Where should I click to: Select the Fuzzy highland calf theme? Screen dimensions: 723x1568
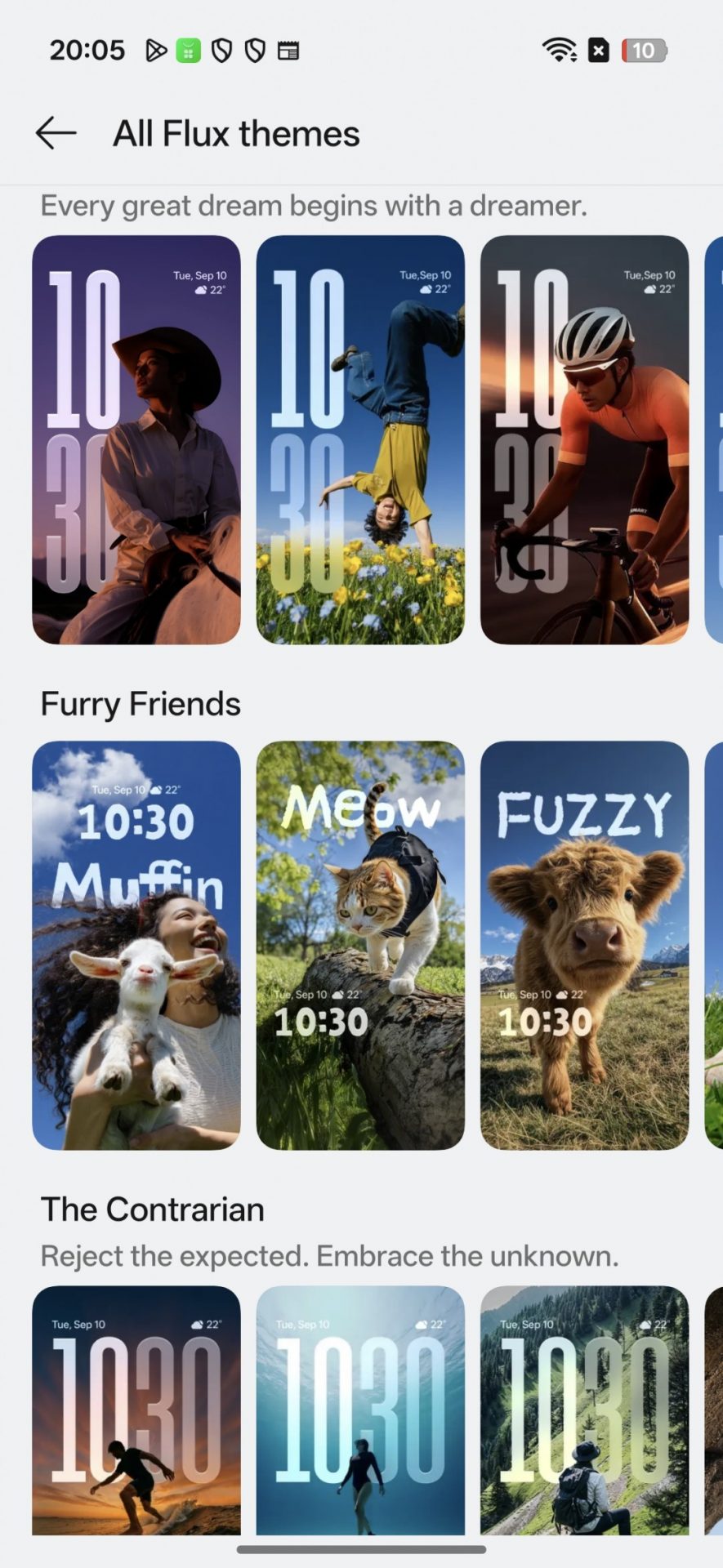pyautogui.click(x=584, y=945)
